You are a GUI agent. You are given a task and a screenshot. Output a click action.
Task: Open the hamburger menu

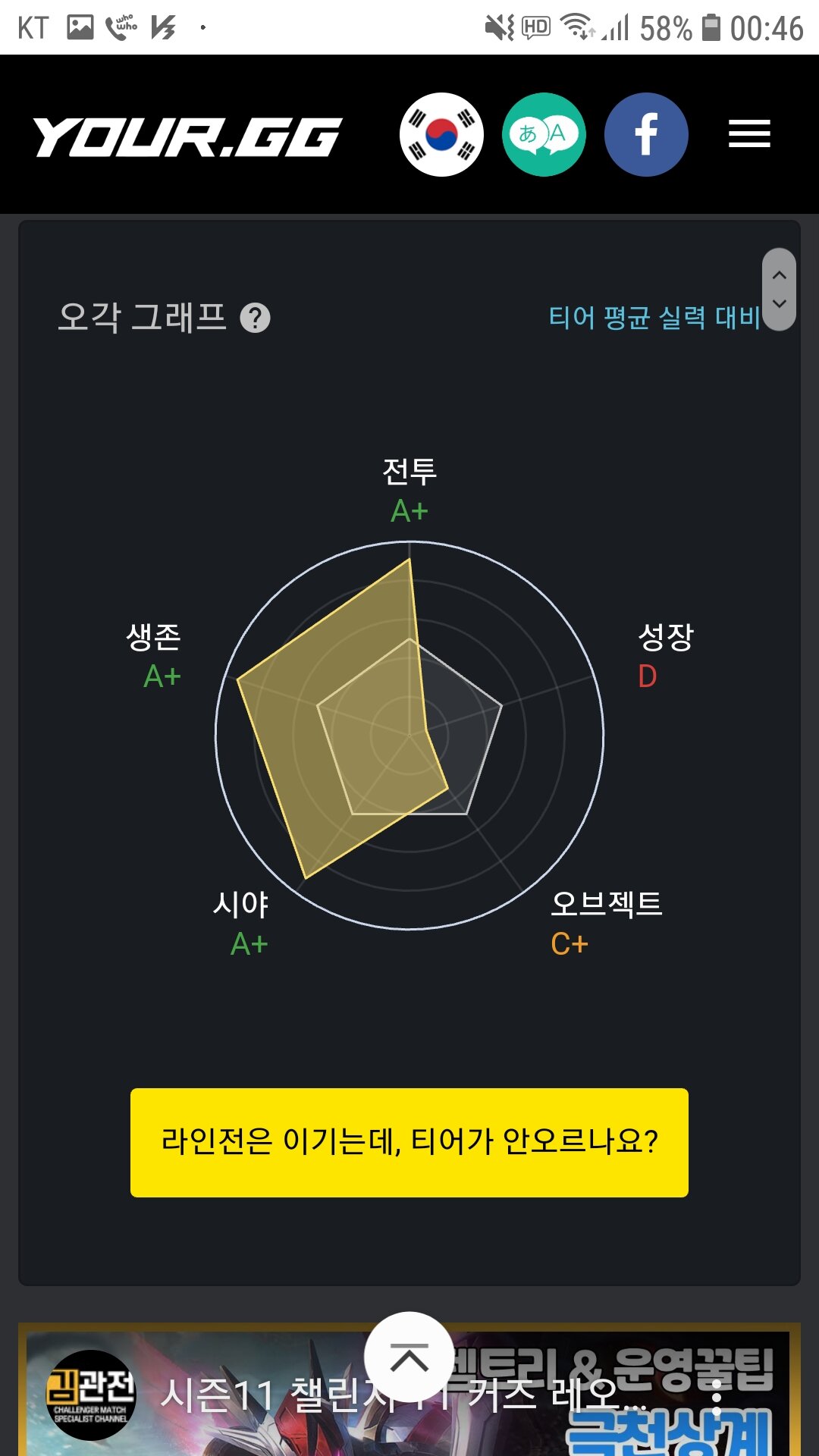click(x=749, y=134)
